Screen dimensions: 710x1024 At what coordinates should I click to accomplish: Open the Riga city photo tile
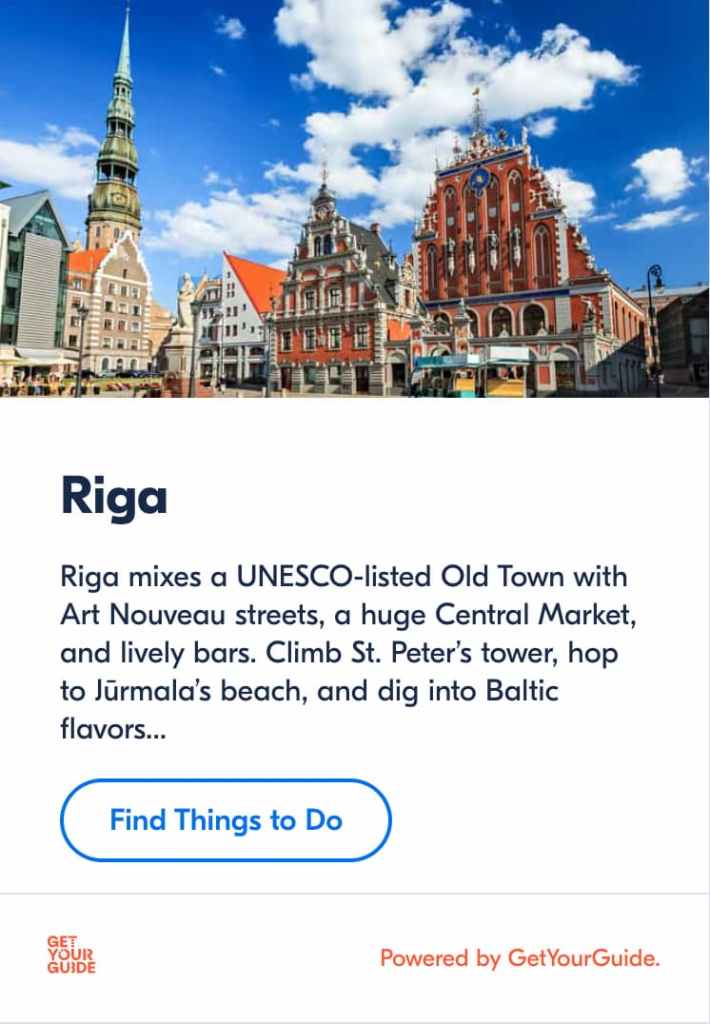(354, 199)
